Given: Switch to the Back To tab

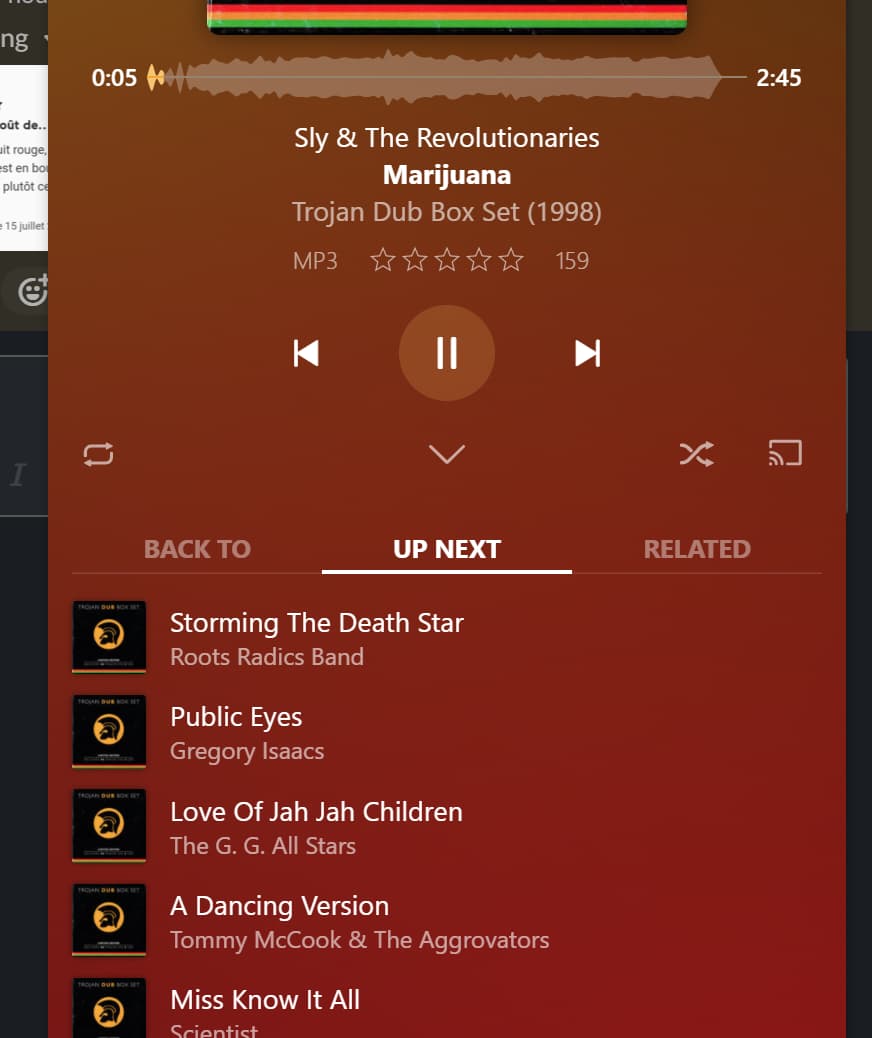Looking at the screenshot, I should click(x=197, y=549).
